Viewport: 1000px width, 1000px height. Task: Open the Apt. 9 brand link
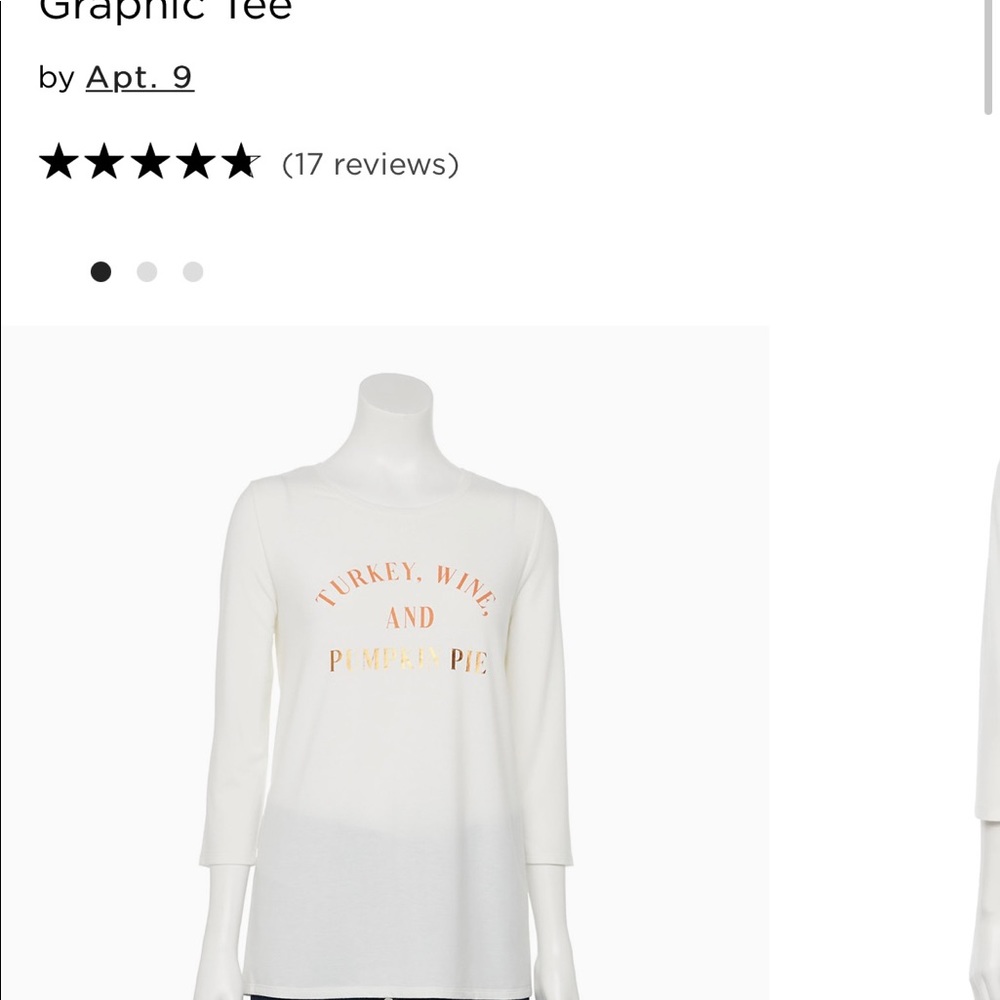point(139,78)
